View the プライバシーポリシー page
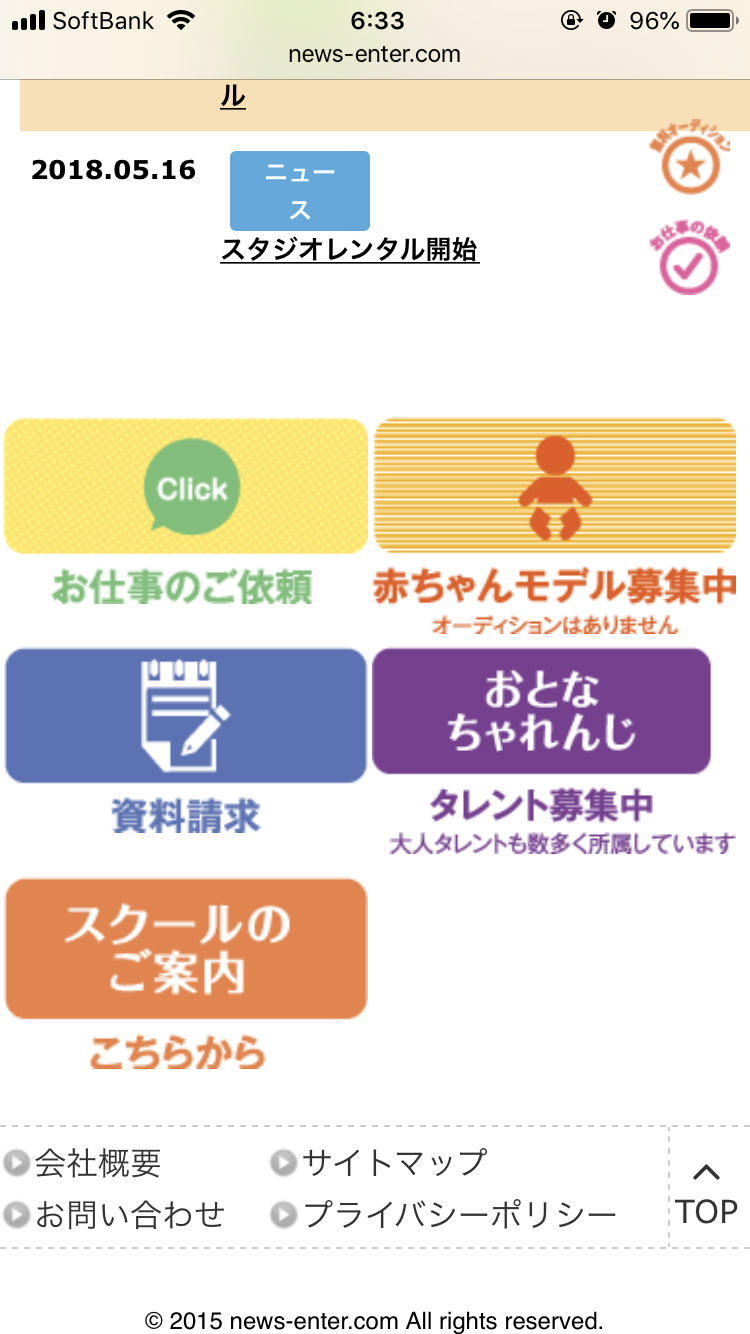Viewport: 750px width, 1334px height. coord(458,1215)
